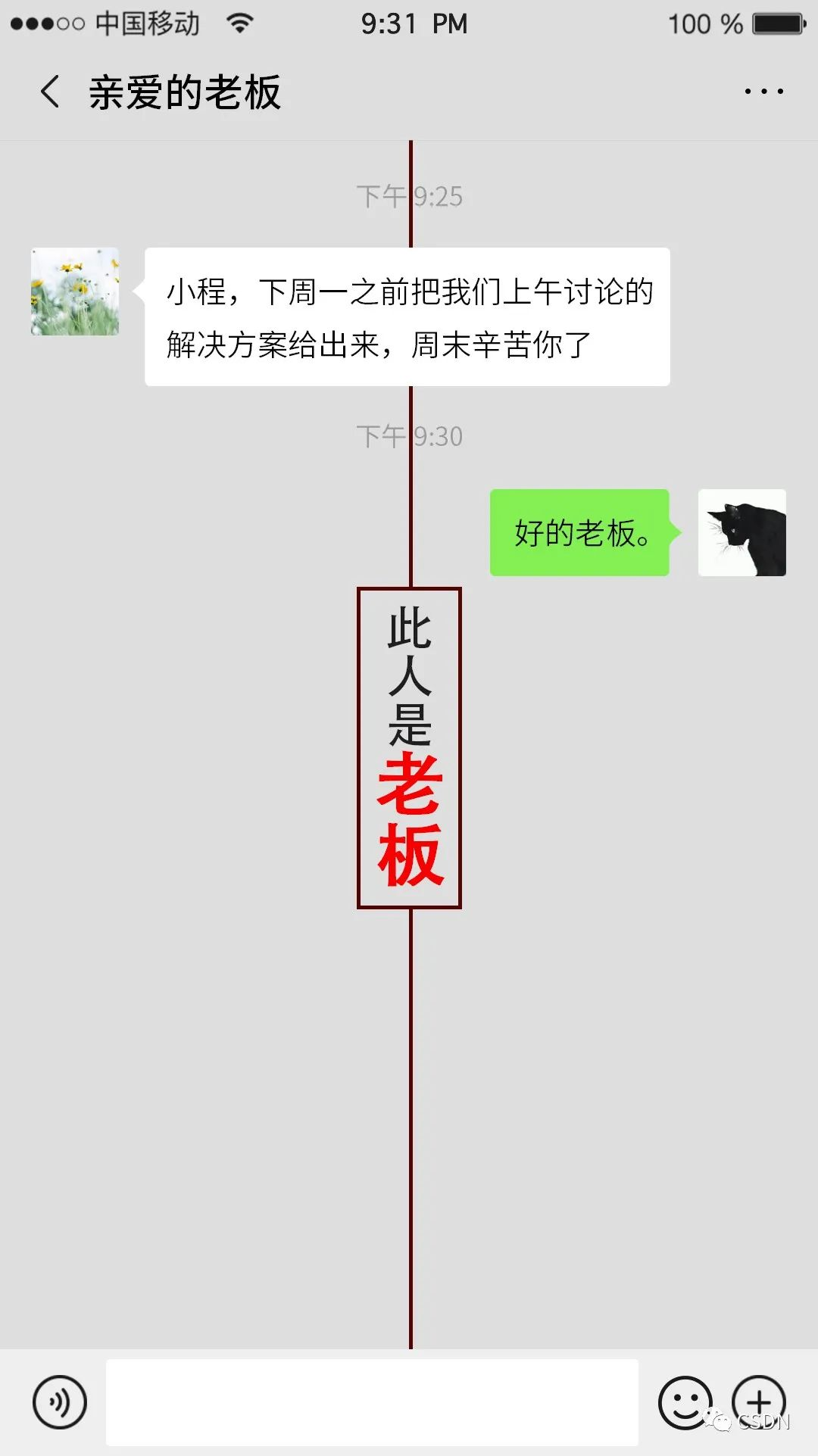Focus the message text field
The height and width of the screenshot is (1456, 818).
371,1402
